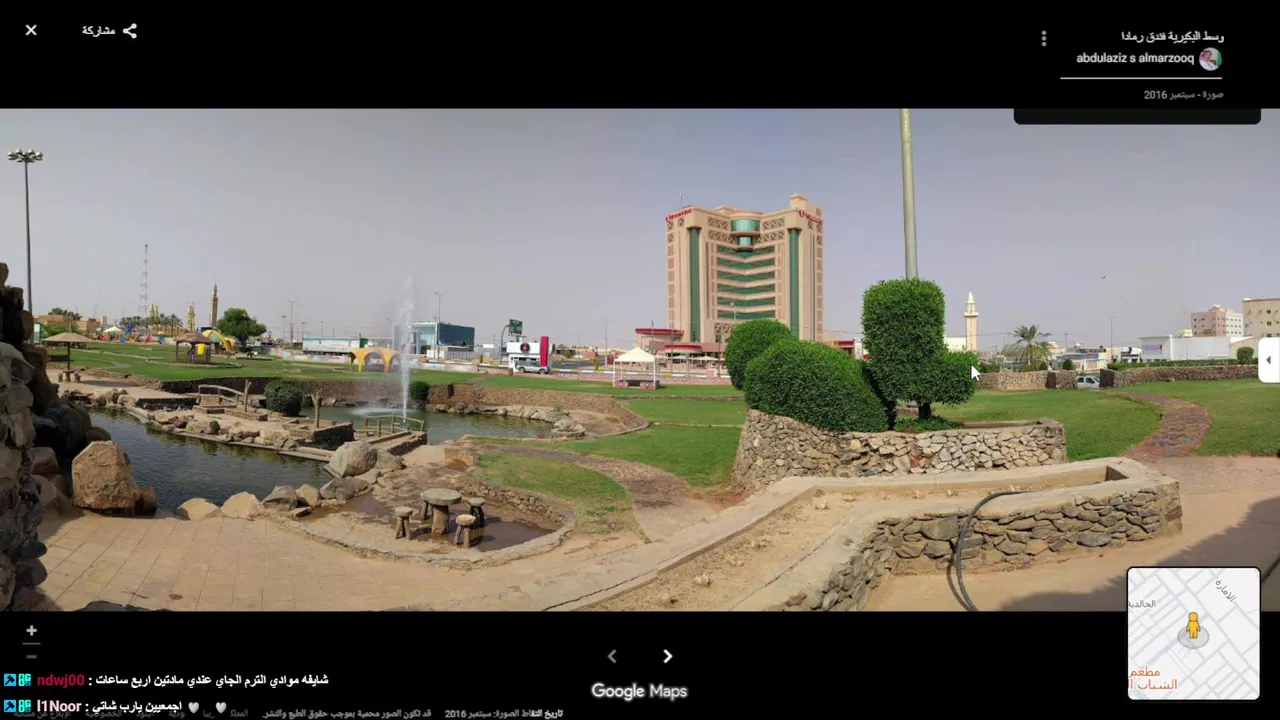This screenshot has width=1280, height=720.
Task: Open the overflow menu beside the photo title
Action: pos(1043,38)
